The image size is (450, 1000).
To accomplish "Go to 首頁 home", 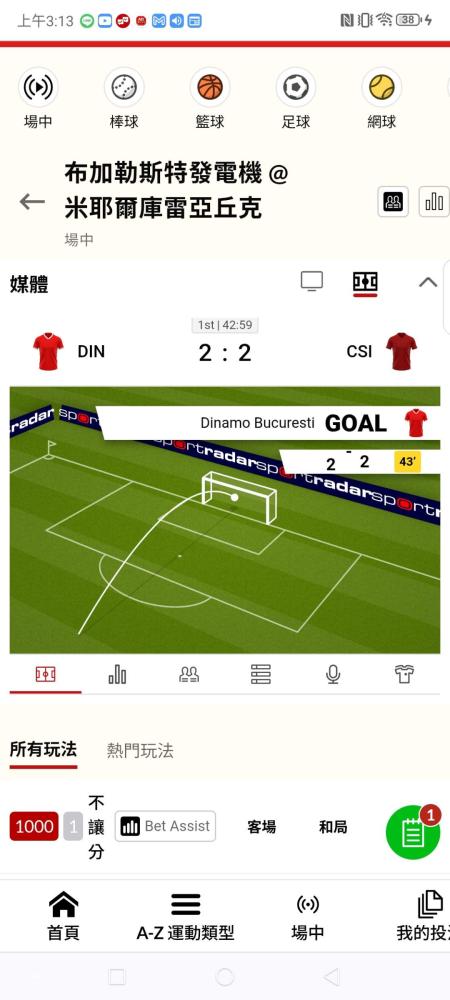I will [x=64, y=916].
